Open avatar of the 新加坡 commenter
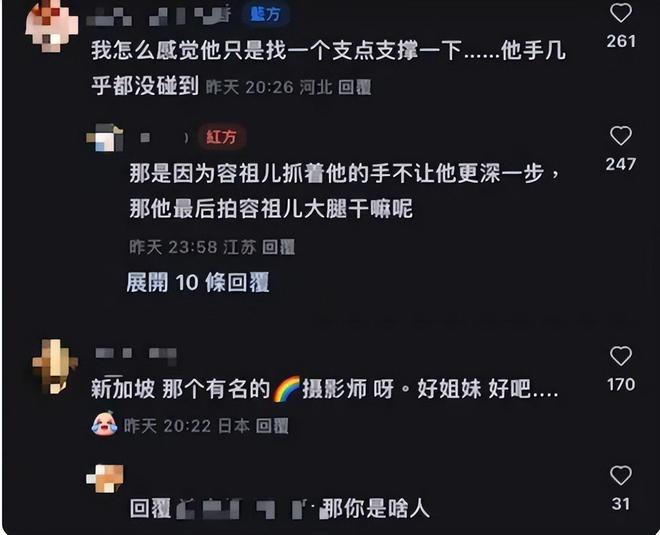The height and width of the screenshot is (535, 660). pos(55,367)
